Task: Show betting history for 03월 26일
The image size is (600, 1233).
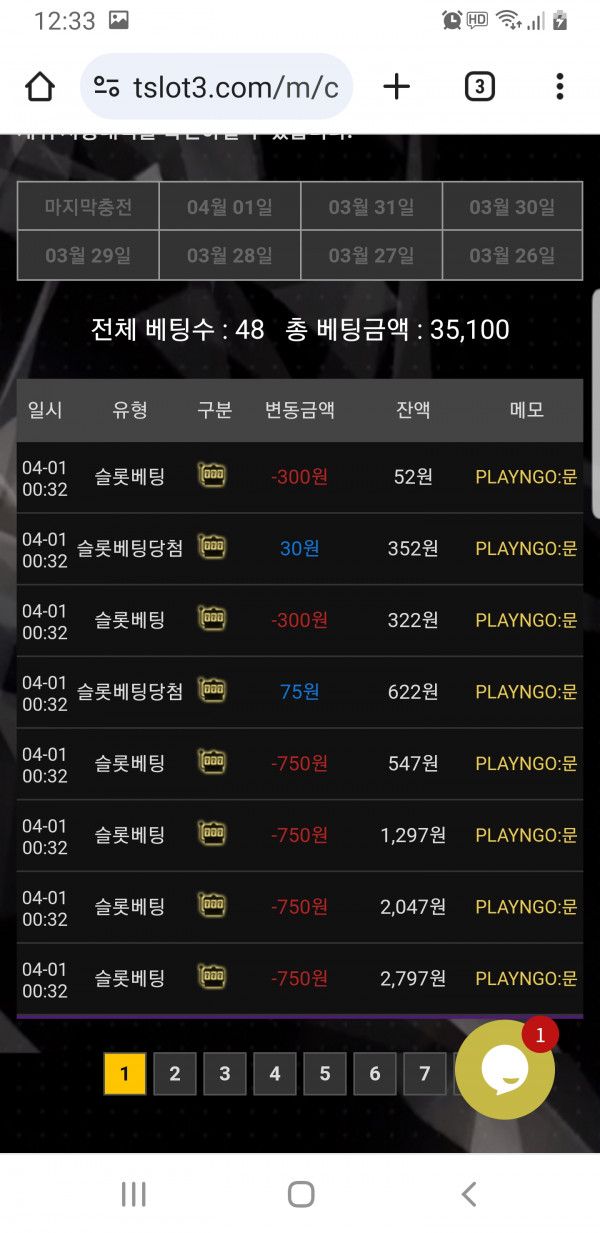Action: tap(512, 255)
